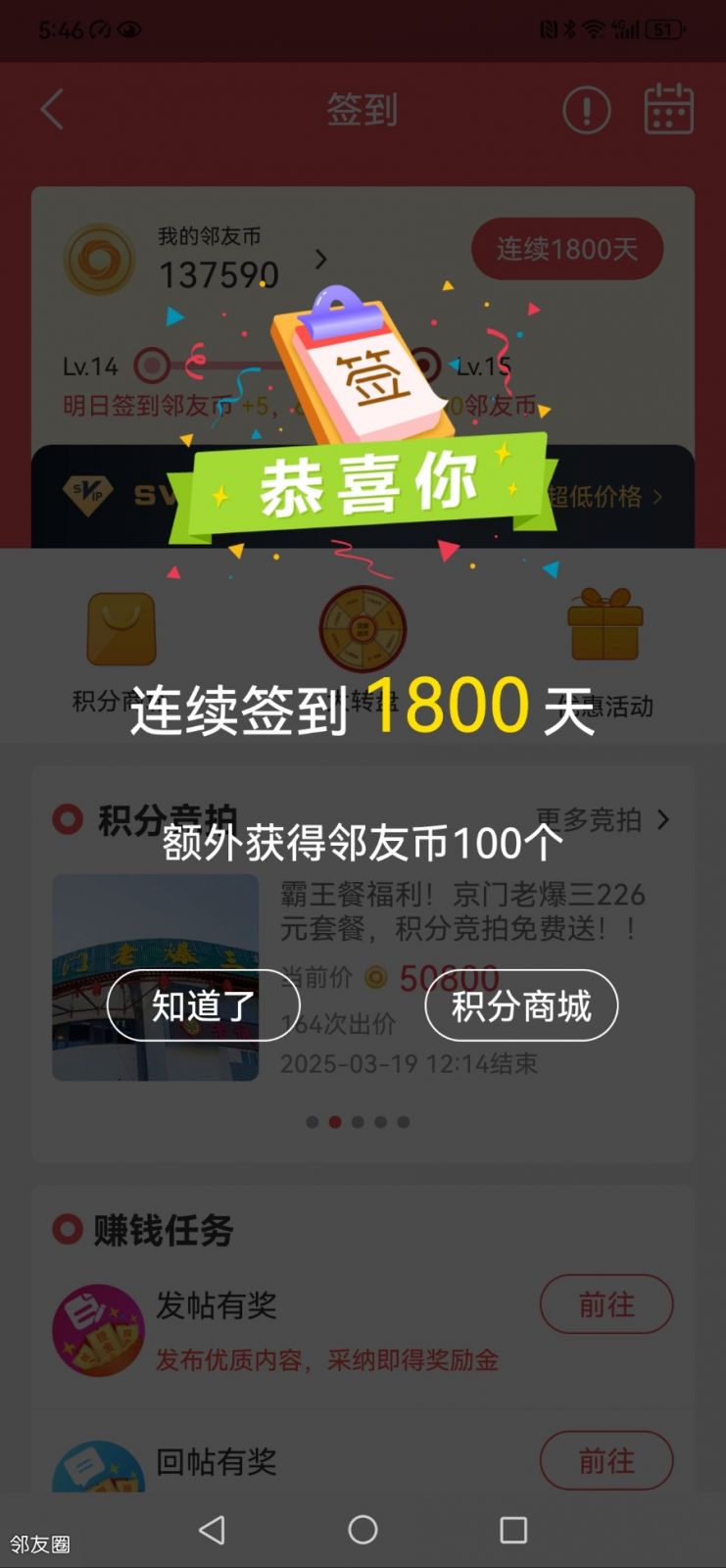This screenshot has height=1568, width=726.
Task: Tap the system back button
Action: (212, 1530)
